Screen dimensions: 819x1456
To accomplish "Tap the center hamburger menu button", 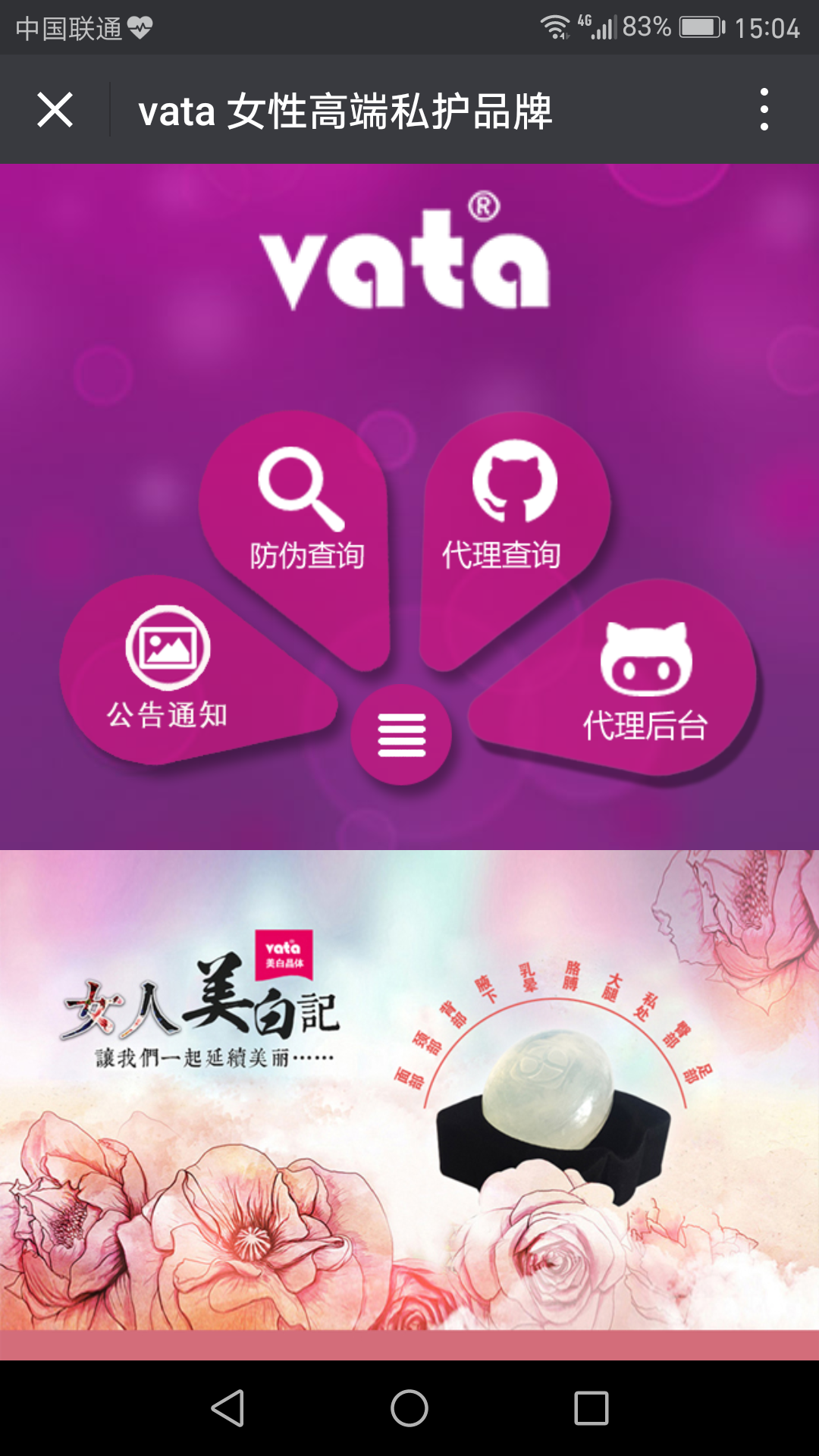I will click(x=401, y=734).
